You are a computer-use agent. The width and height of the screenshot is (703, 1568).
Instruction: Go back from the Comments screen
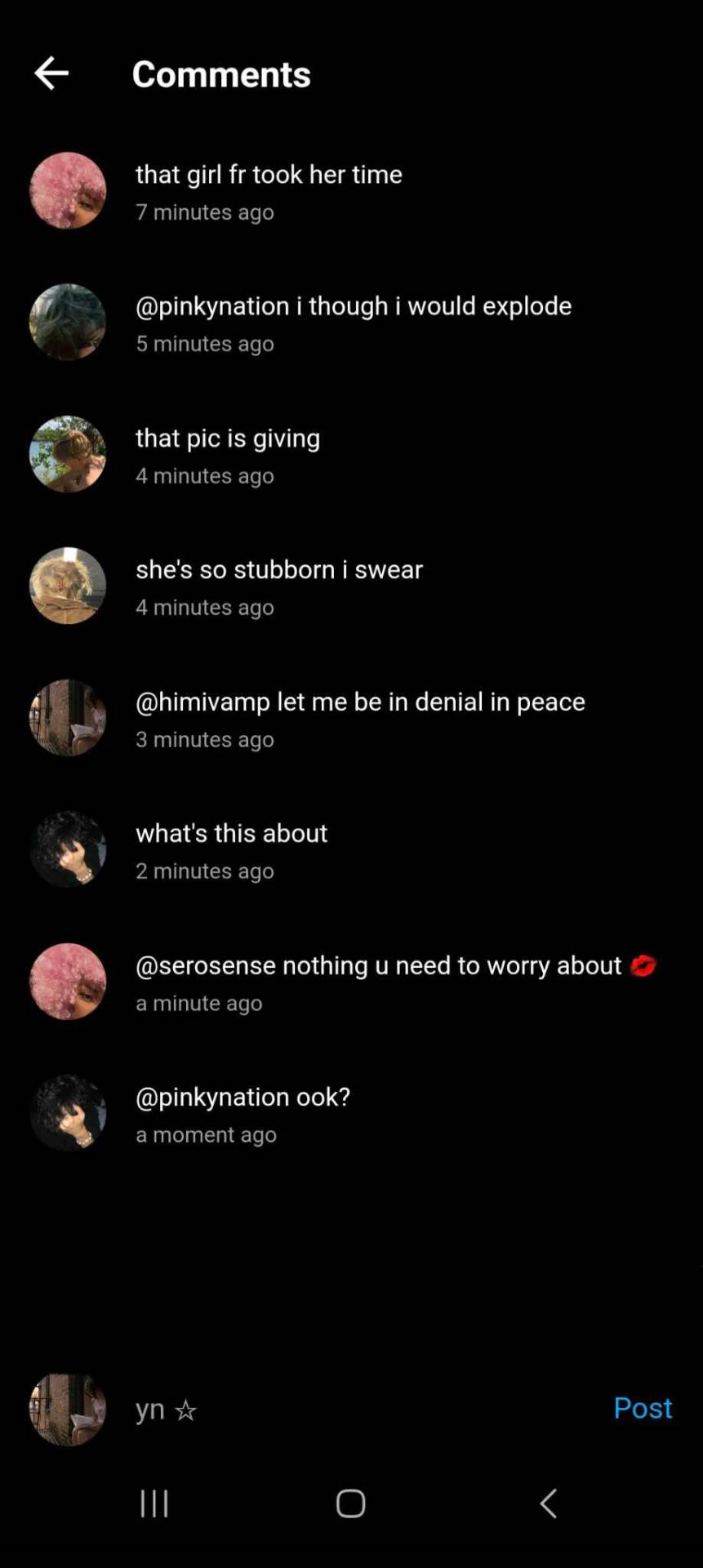51,73
